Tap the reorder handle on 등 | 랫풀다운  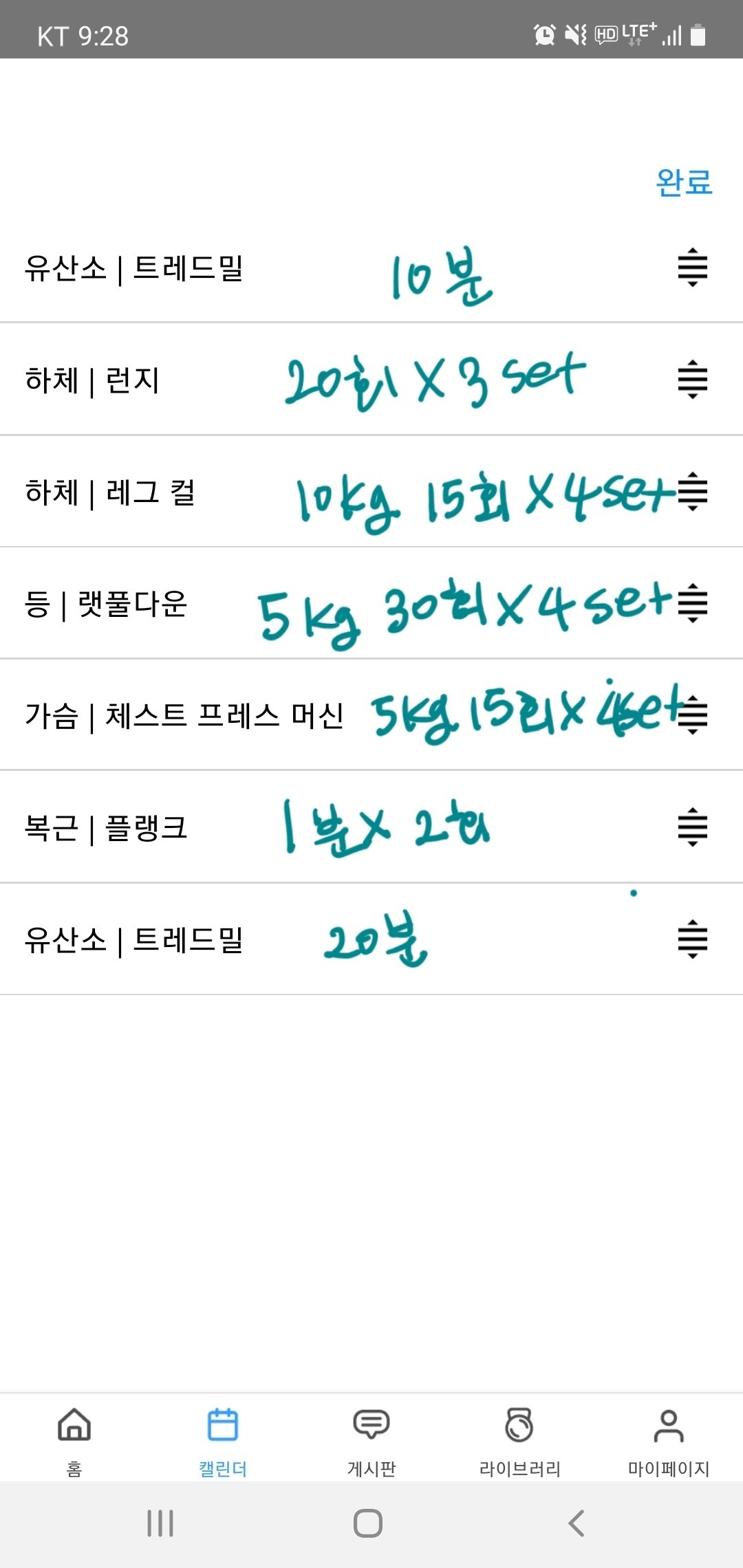[x=692, y=604]
